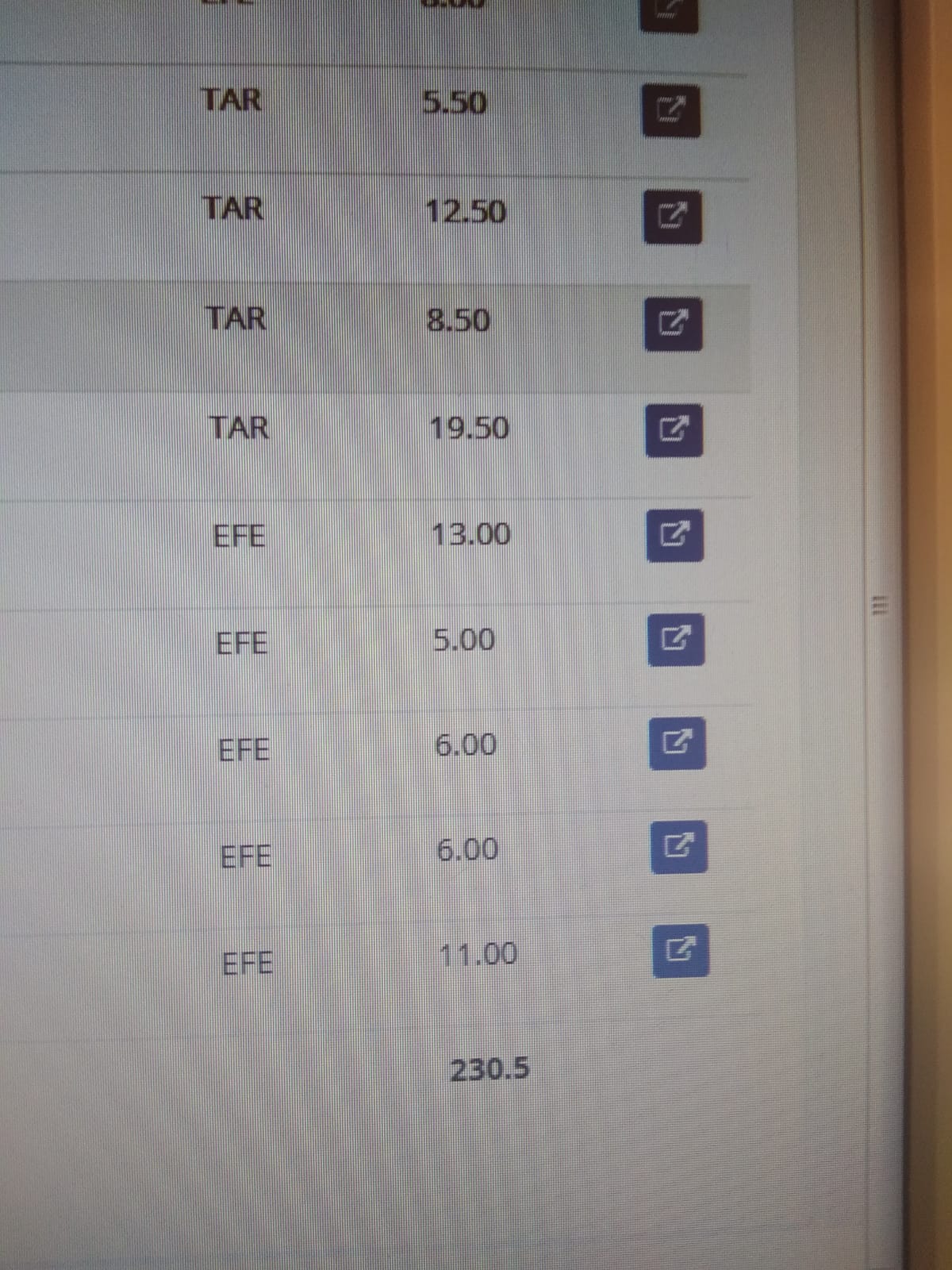952x1270 pixels.
Task: Open the entry for TAR 12.50
Action: pos(672,217)
